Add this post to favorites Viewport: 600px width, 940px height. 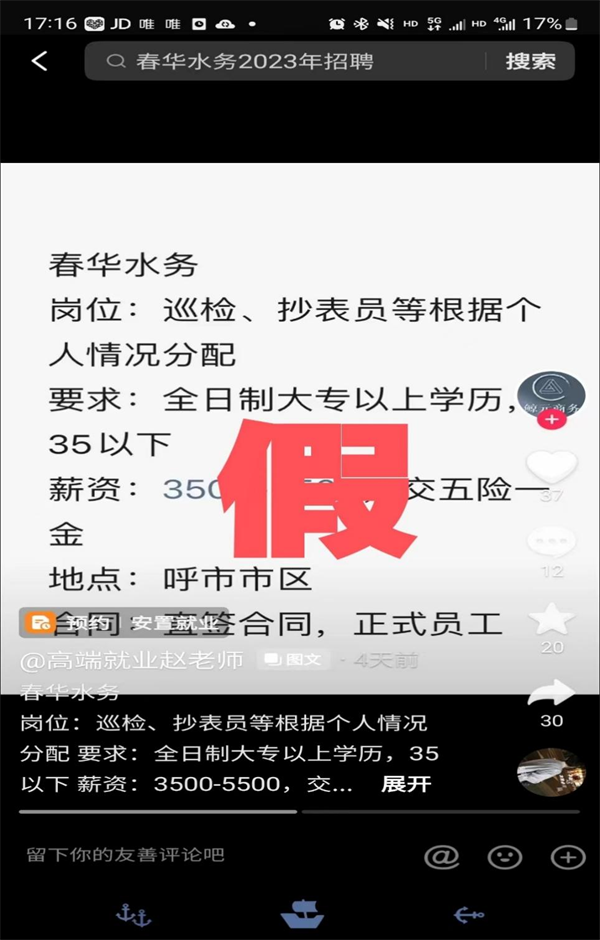(x=551, y=619)
